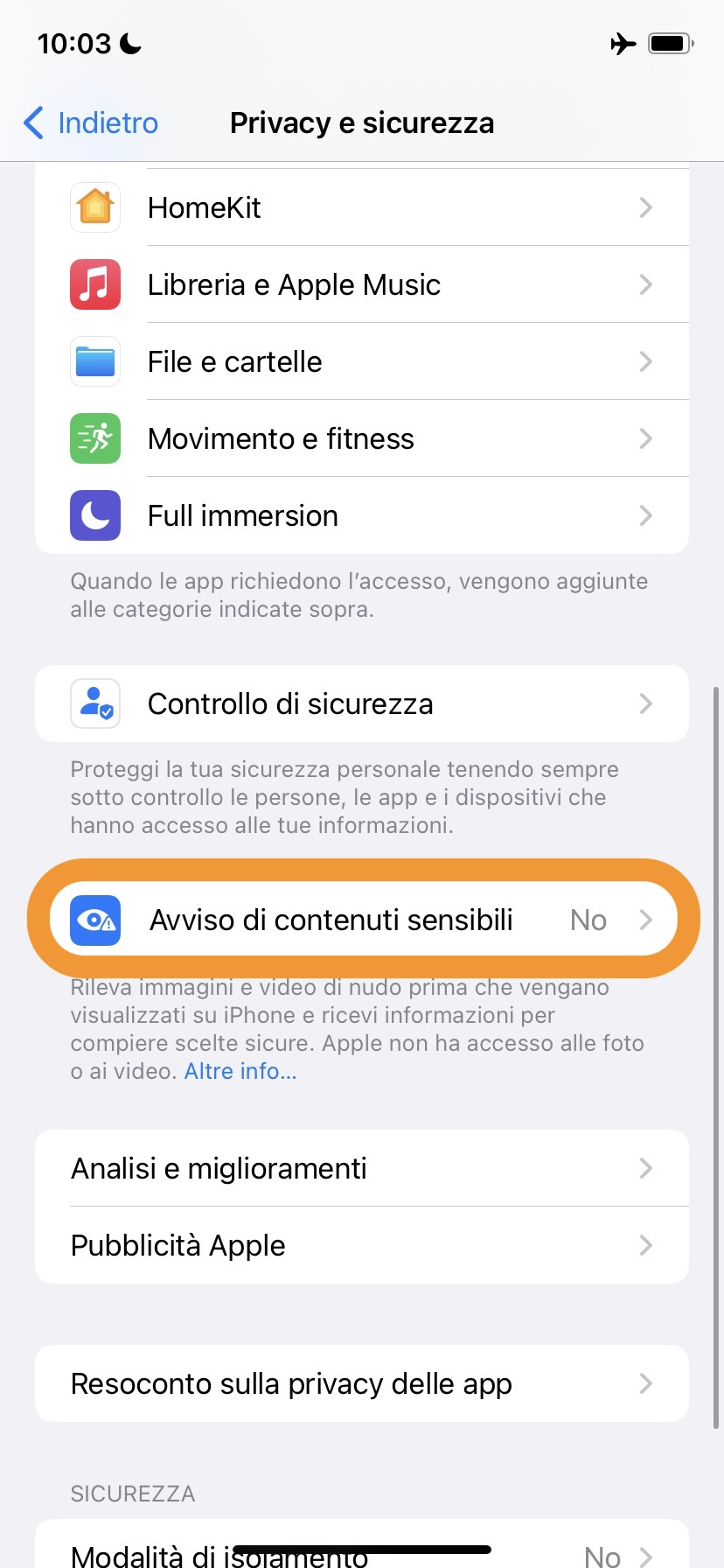Open Avviso di contenuti sensibili
The image size is (724, 1568).
[x=362, y=920]
